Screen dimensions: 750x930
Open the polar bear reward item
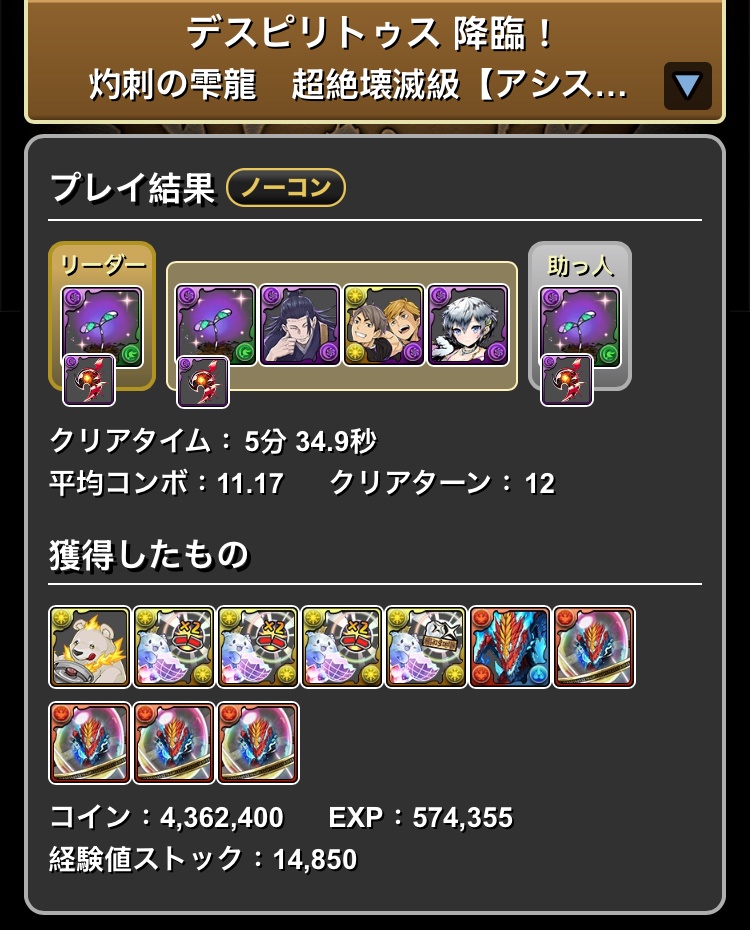[x=90, y=647]
